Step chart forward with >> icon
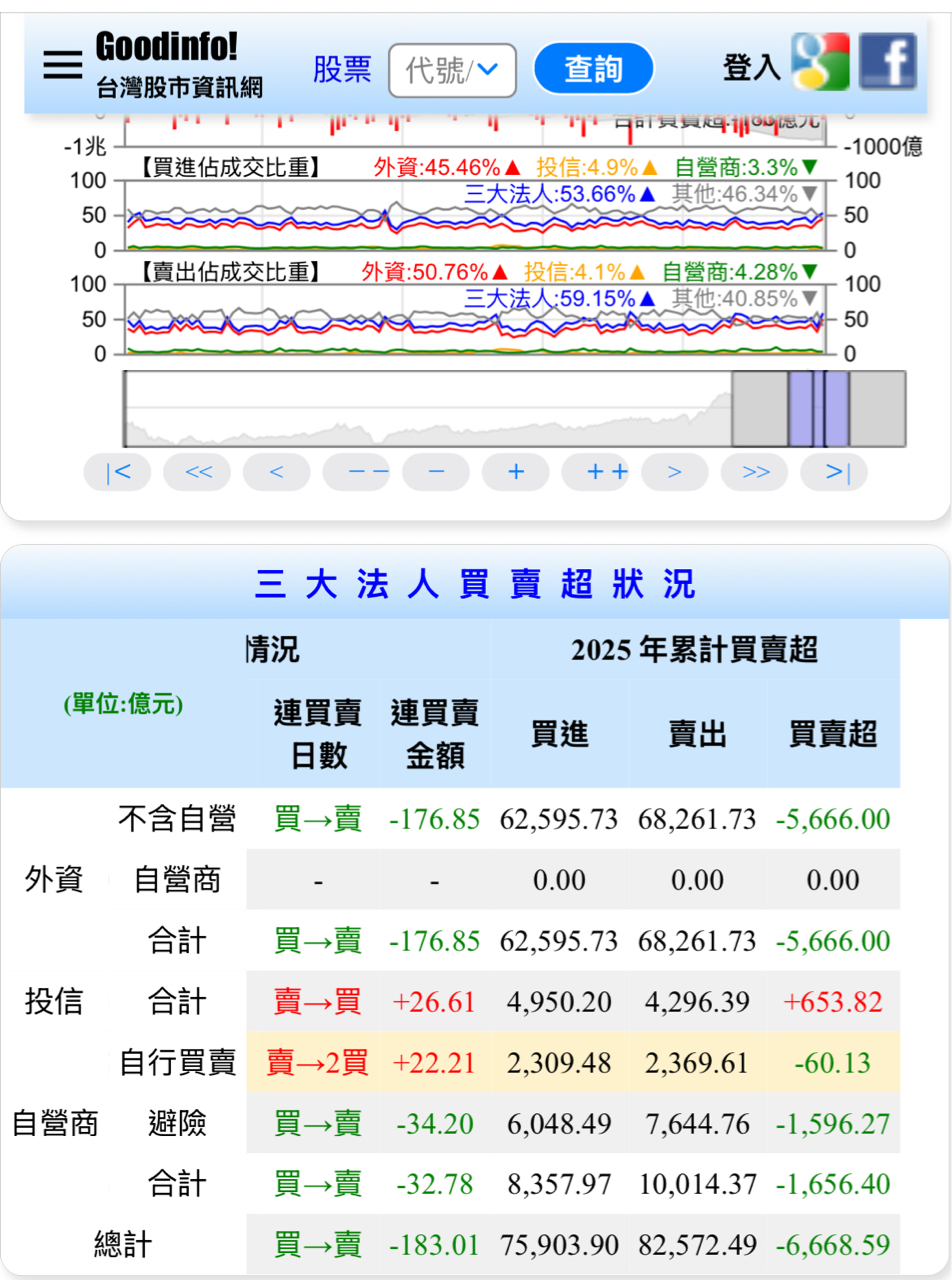Screen dimensions: 952x1280 753,471
